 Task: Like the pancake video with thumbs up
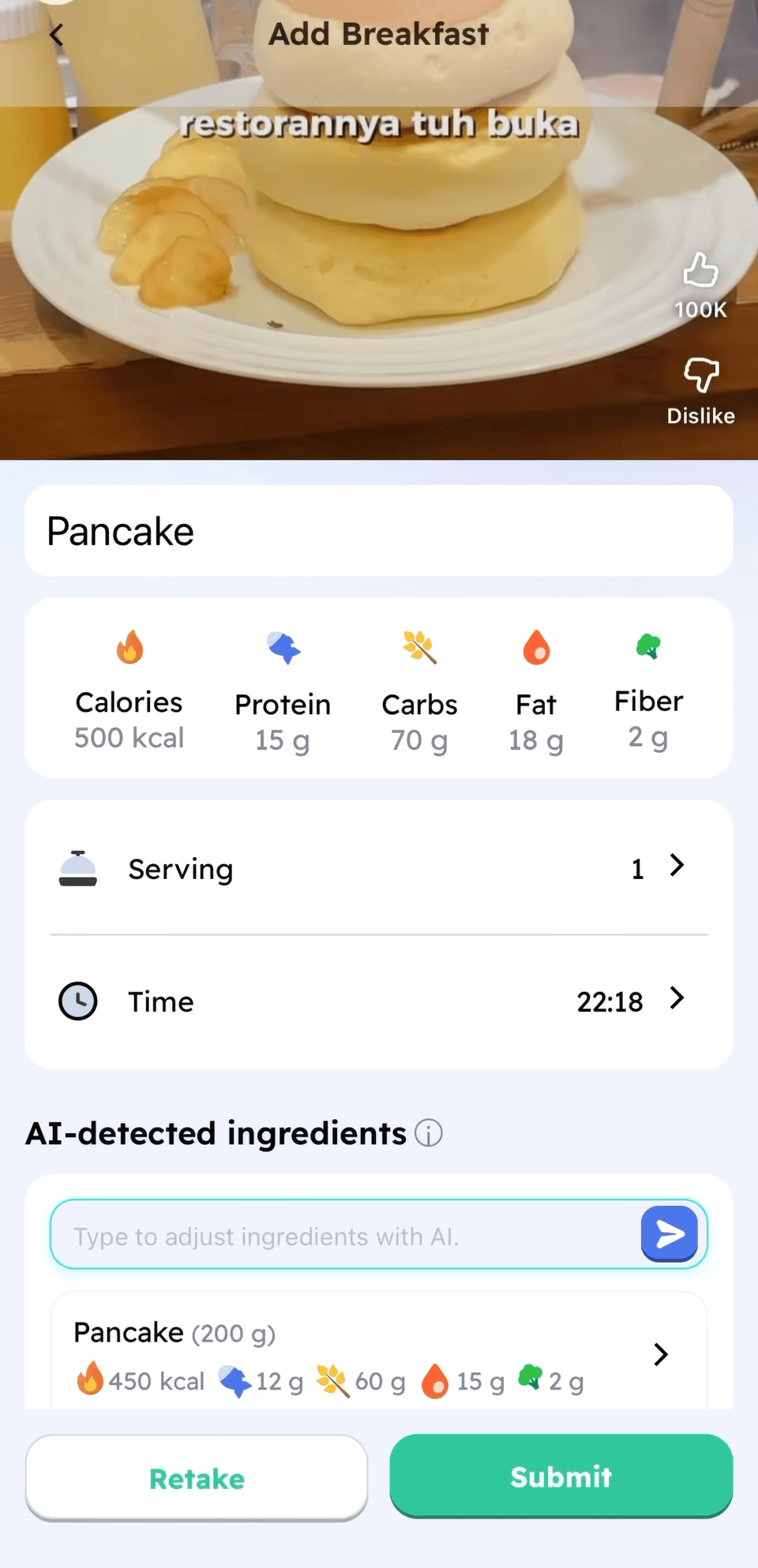(700, 271)
